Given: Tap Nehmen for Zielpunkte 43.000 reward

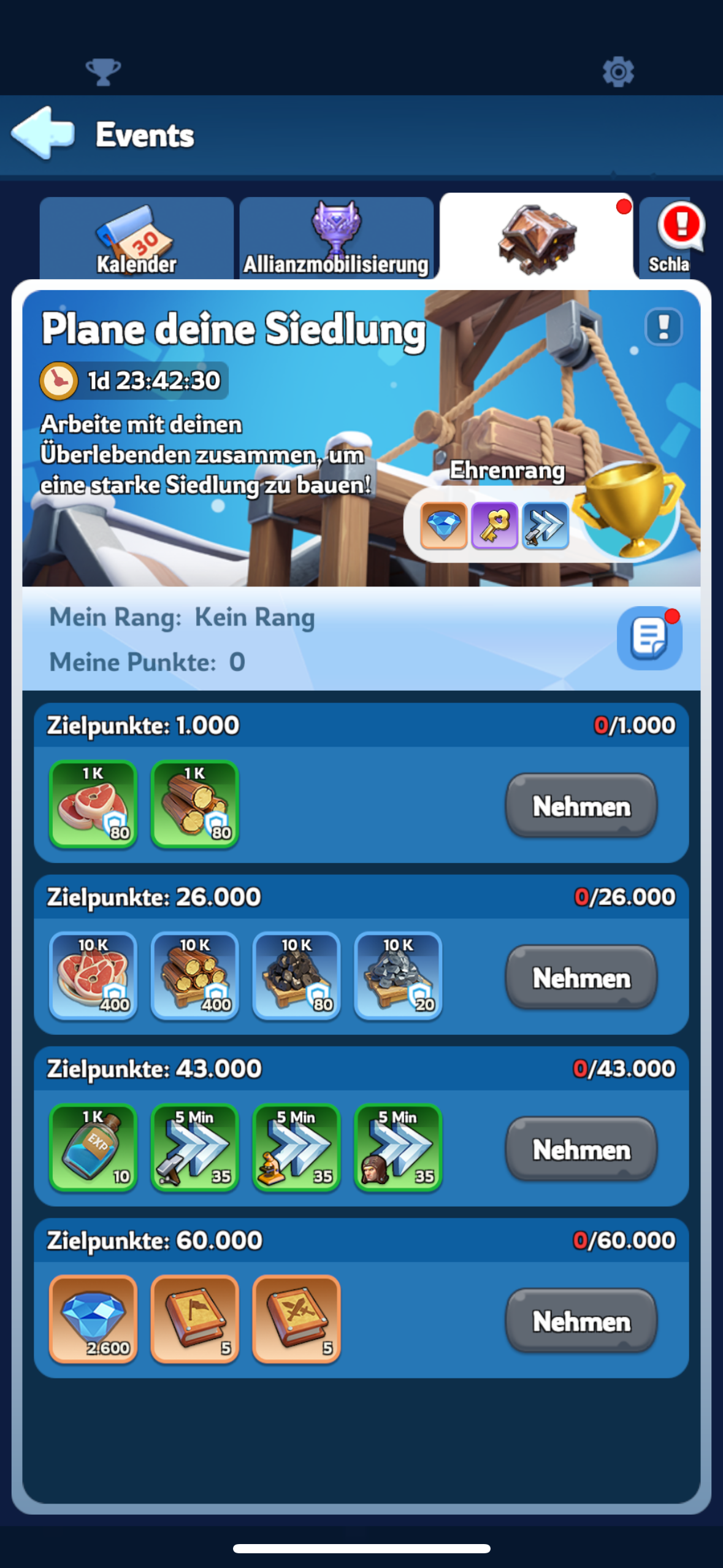Looking at the screenshot, I should [x=581, y=1149].
